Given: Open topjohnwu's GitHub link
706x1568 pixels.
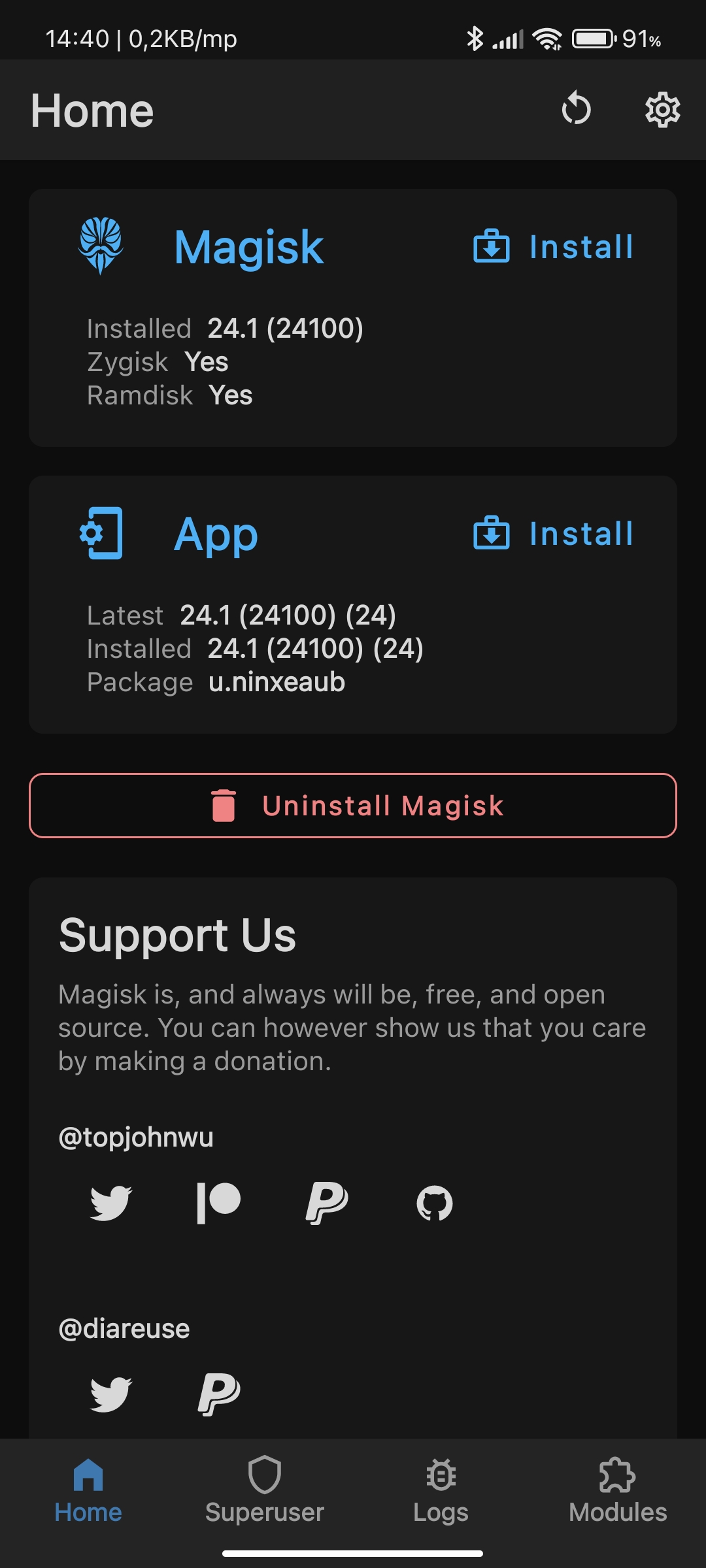Looking at the screenshot, I should tap(435, 1203).
